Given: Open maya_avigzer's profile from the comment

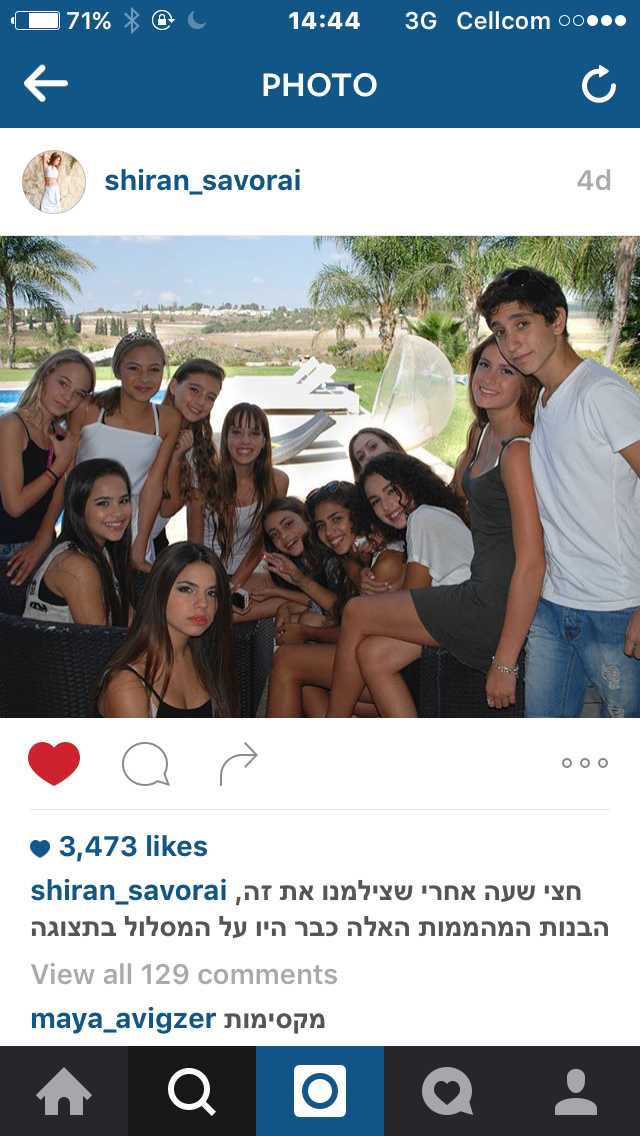Looking at the screenshot, I should pyautogui.click(x=123, y=1019).
